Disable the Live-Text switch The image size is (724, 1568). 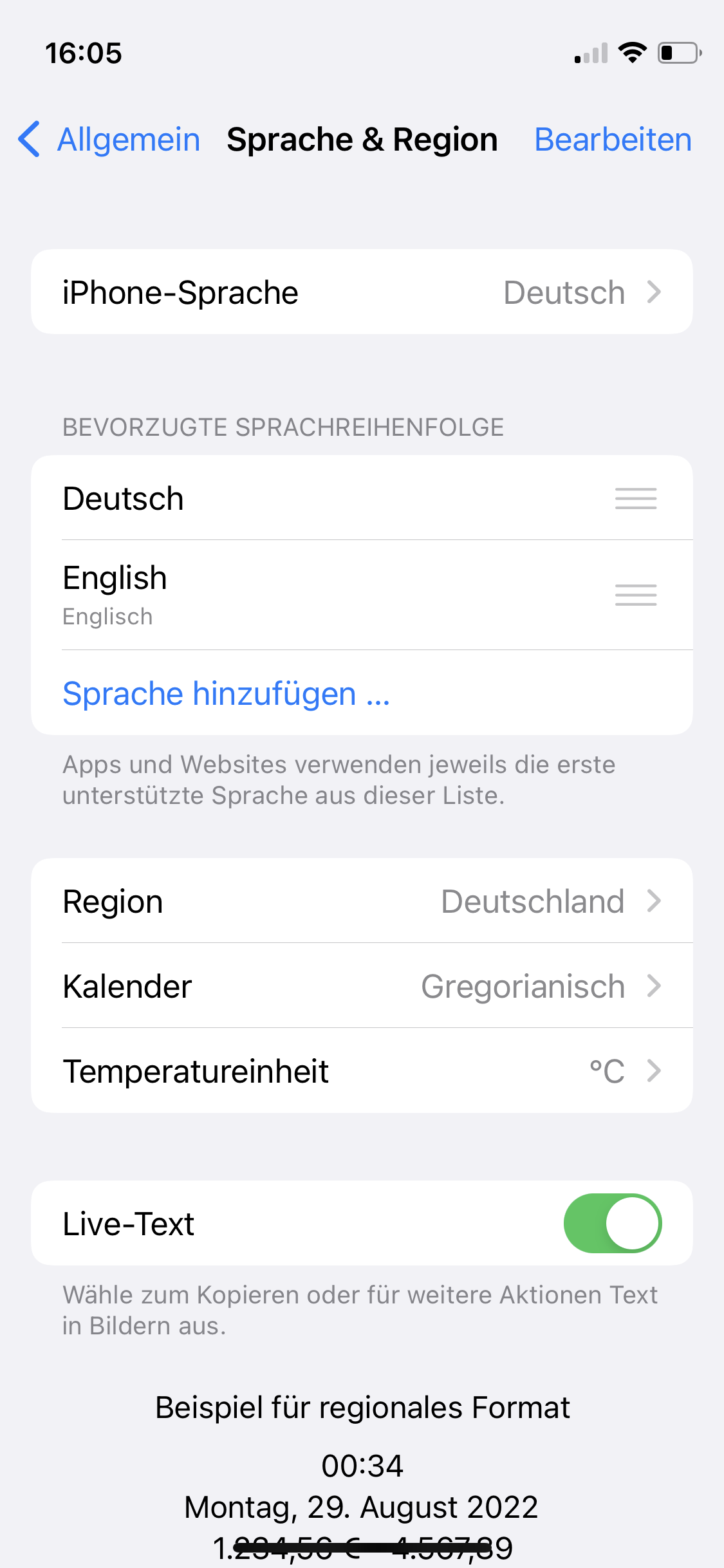pos(612,1223)
